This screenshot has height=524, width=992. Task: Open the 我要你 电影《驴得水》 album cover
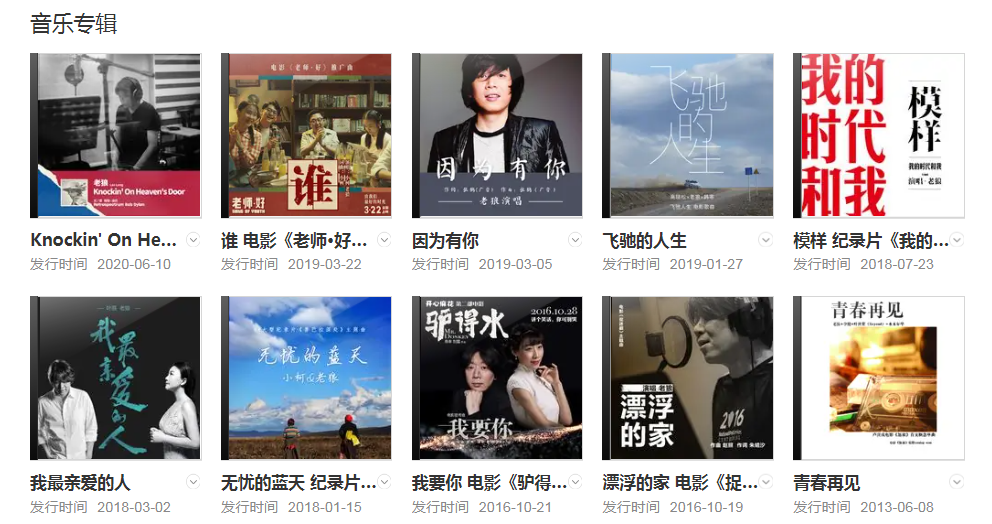[x=499, y=378]
